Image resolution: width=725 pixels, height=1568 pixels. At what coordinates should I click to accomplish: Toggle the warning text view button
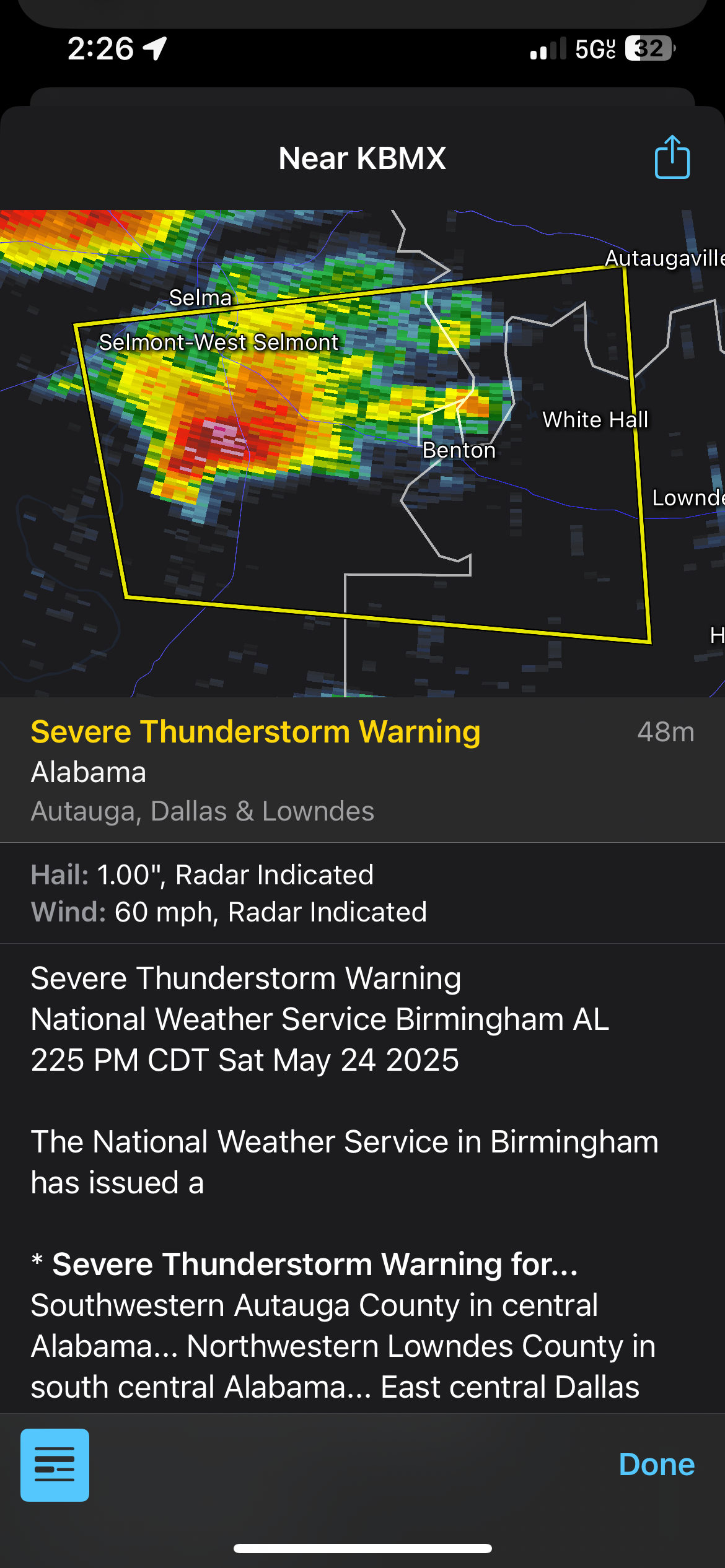55,1465
